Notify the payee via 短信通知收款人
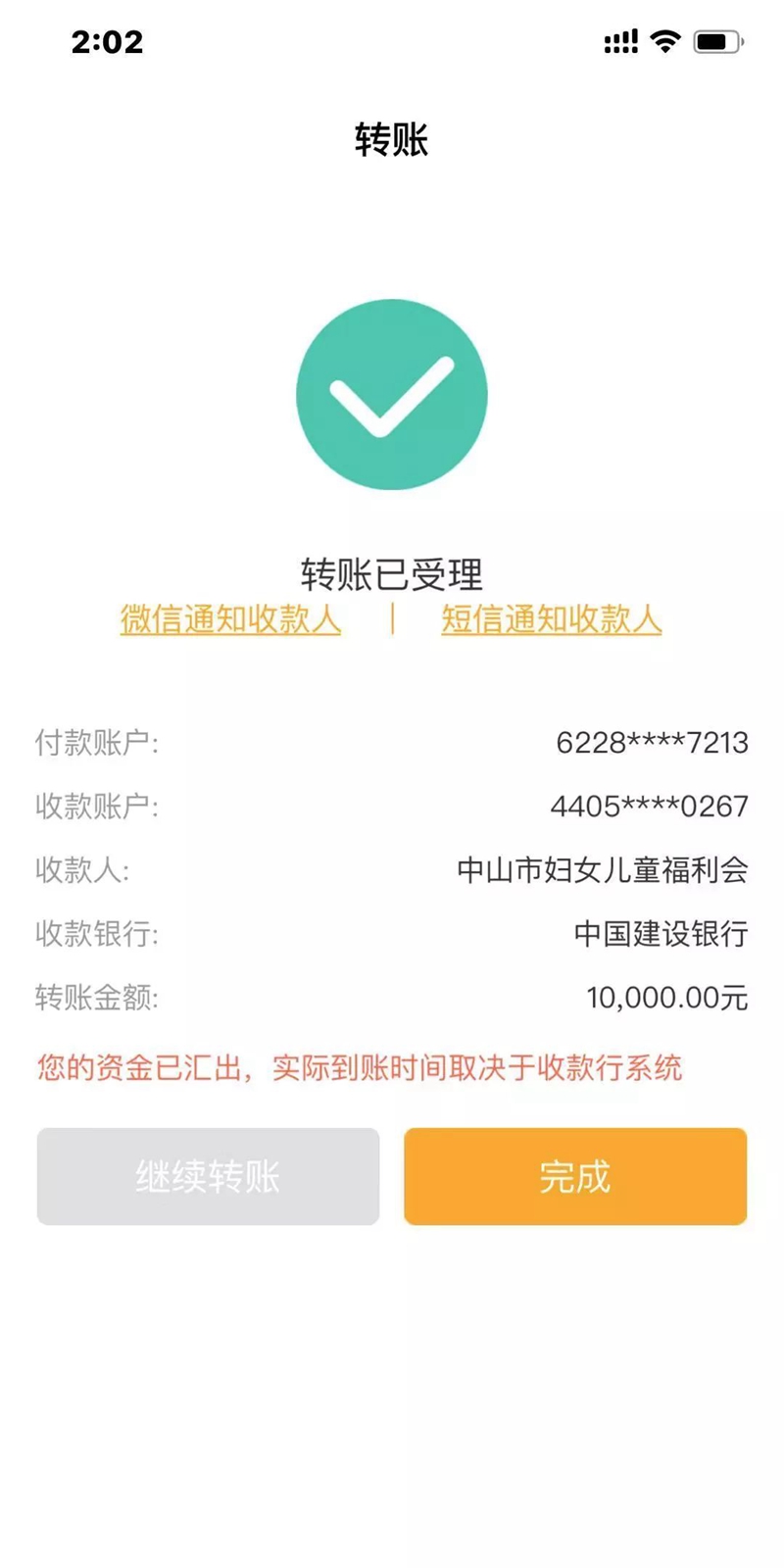Image resolution: width=784 pixels, height=1568 pixels. [552, 619]
